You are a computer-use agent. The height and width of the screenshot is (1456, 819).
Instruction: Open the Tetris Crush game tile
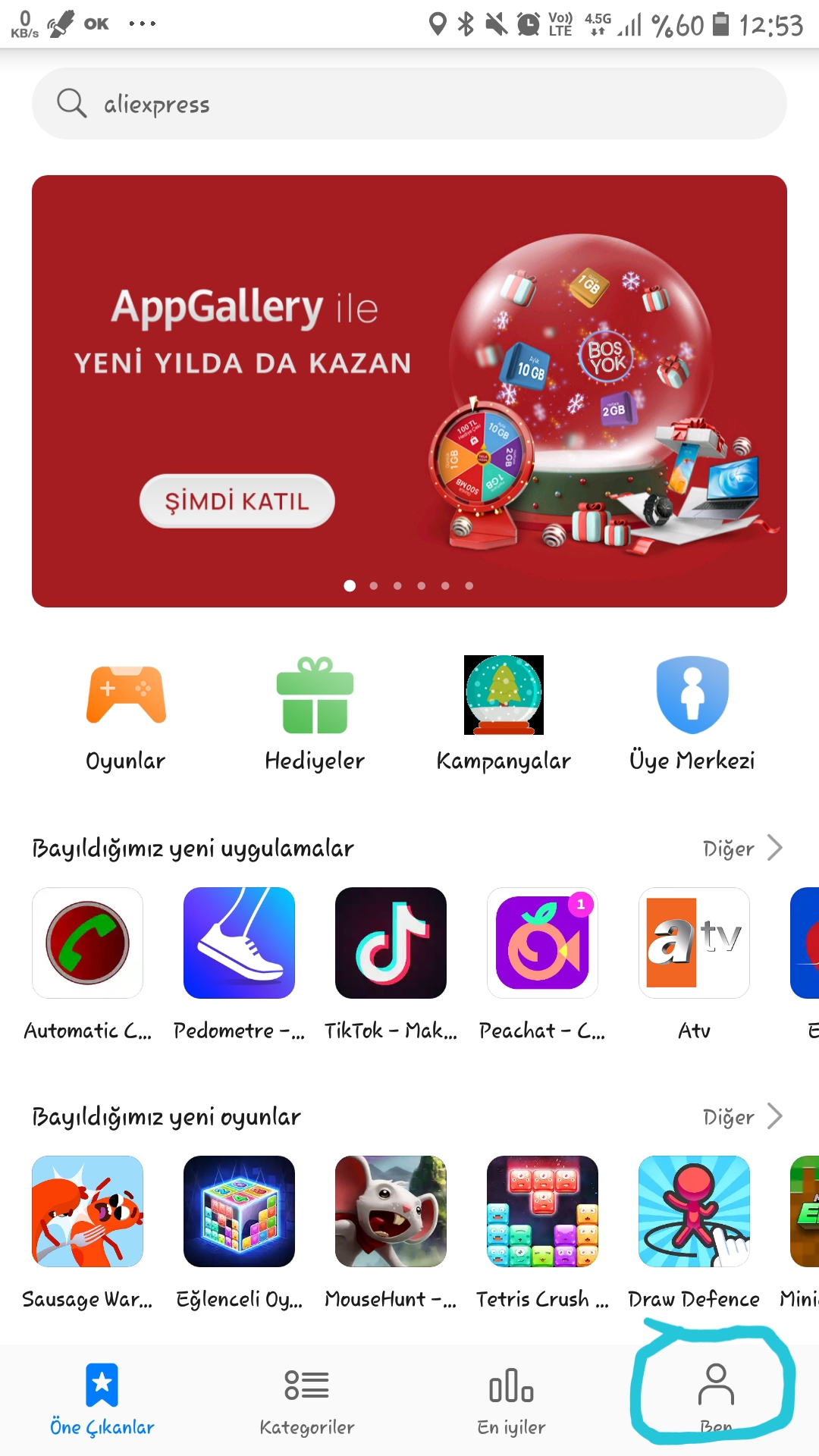pos(542,1211)
